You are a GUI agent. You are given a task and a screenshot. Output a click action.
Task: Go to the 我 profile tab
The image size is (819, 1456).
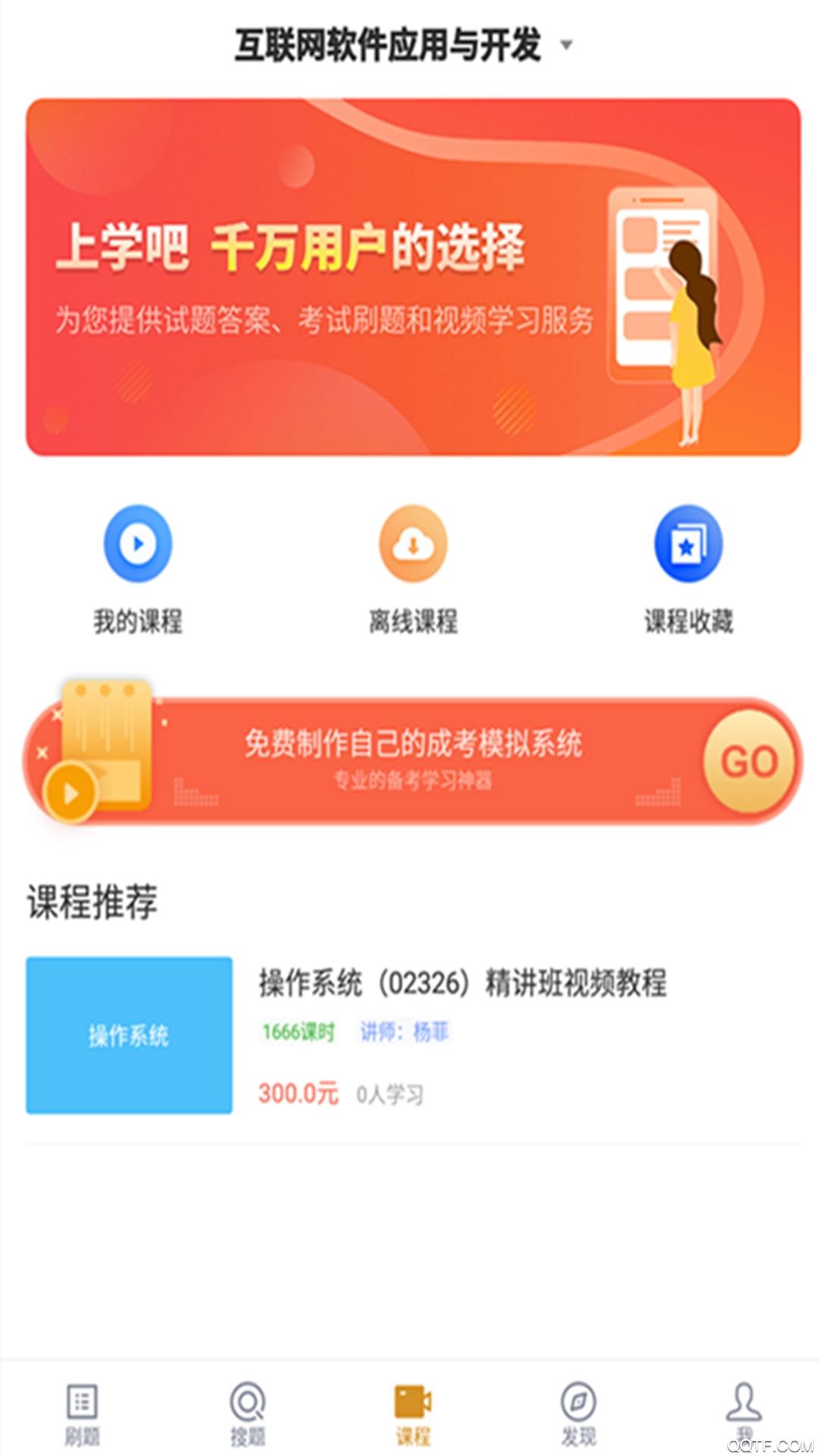pos(744,1412)
